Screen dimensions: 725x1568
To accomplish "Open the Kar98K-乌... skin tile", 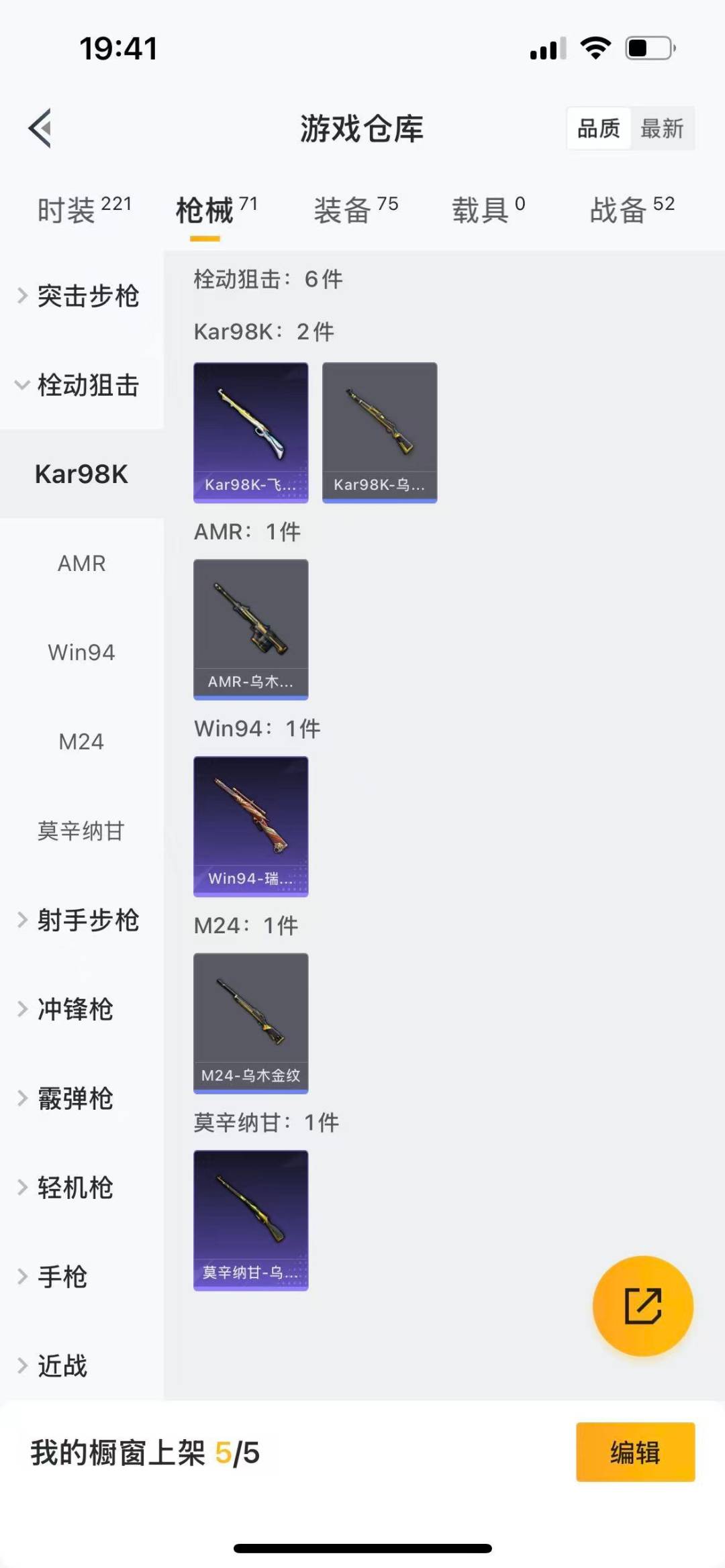I will [x=379, y=432].
